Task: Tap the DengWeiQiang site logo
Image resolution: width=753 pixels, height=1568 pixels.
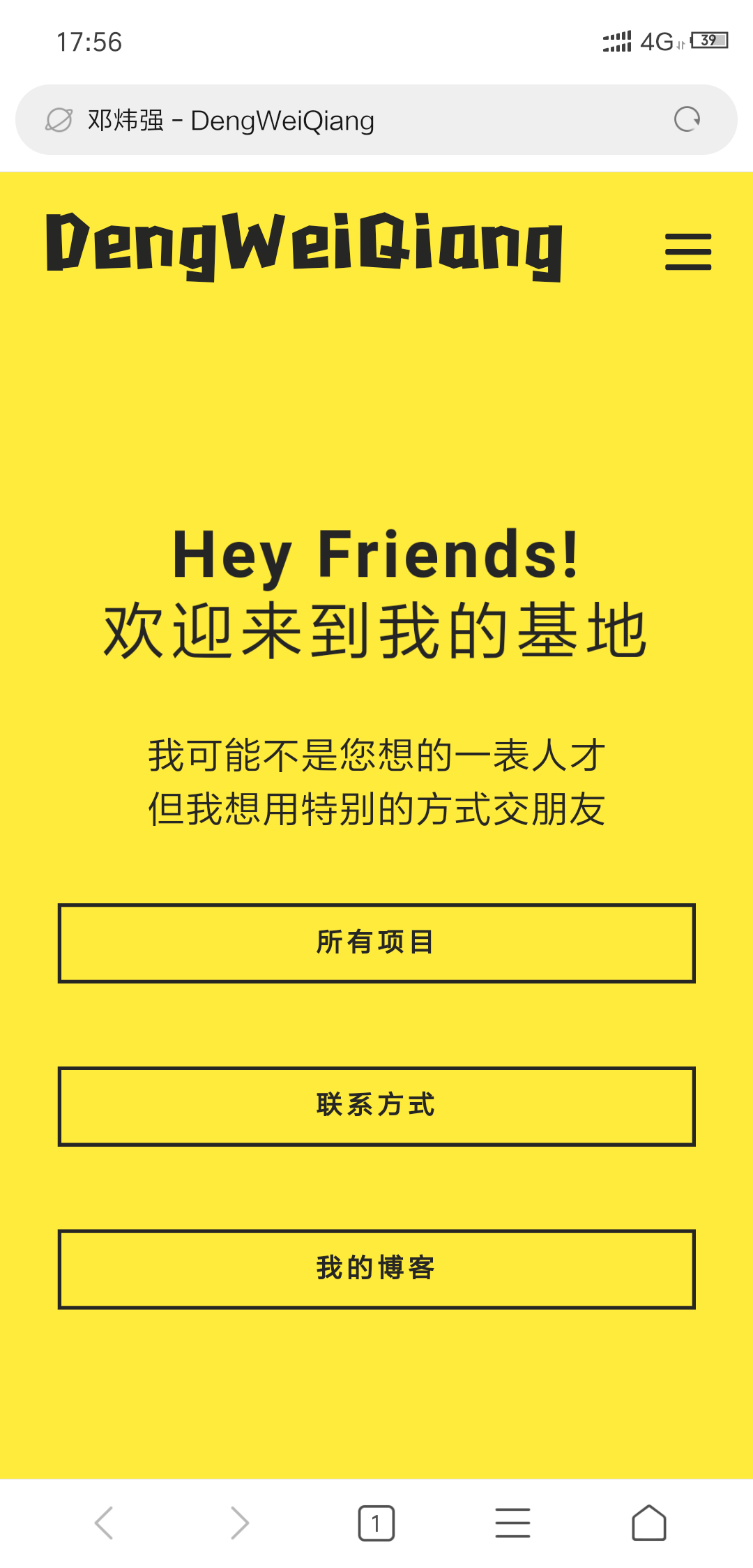Action: (x=304, y=246)
